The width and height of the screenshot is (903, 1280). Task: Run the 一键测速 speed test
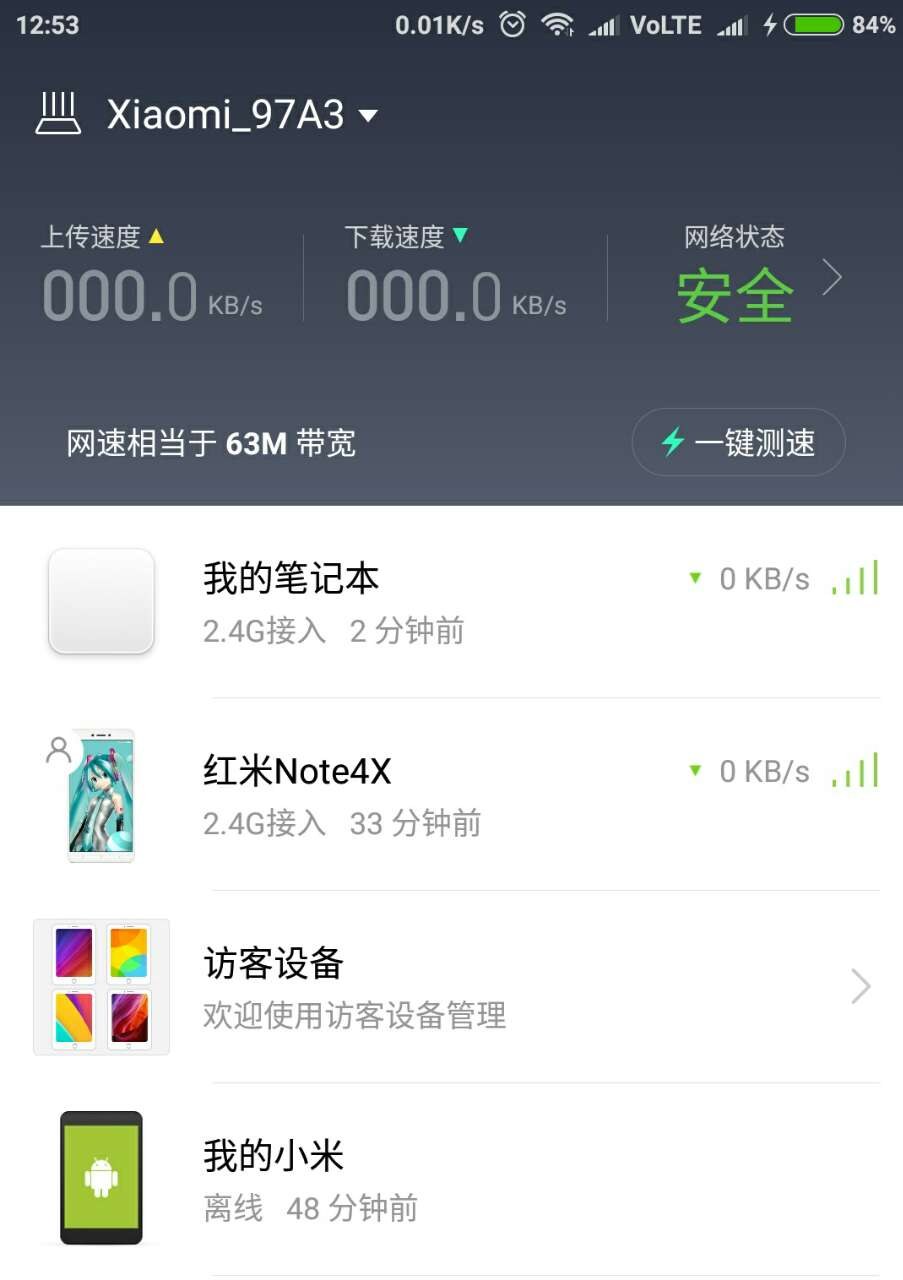pyautogui.click(x=739, y=442)
